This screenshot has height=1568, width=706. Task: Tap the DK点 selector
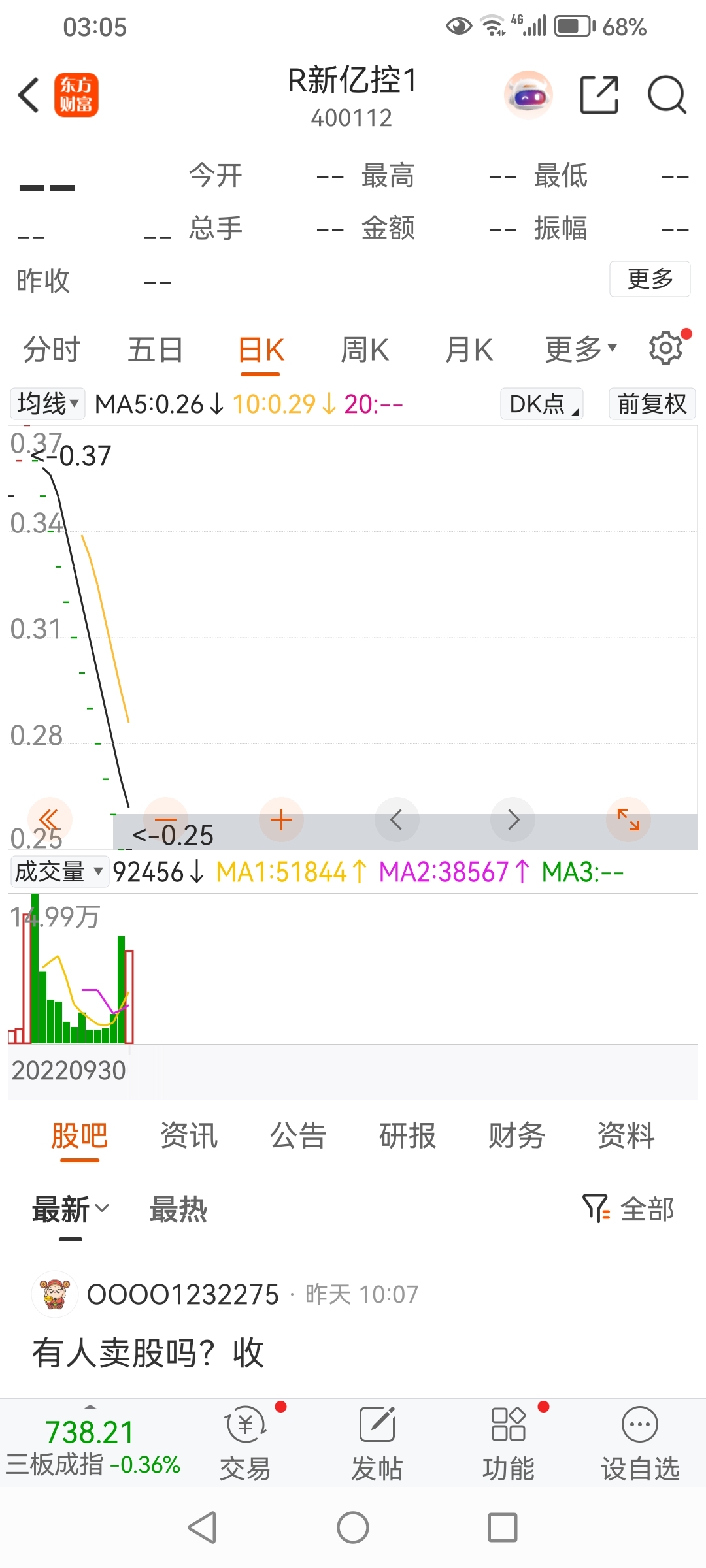tap(542, 404)
